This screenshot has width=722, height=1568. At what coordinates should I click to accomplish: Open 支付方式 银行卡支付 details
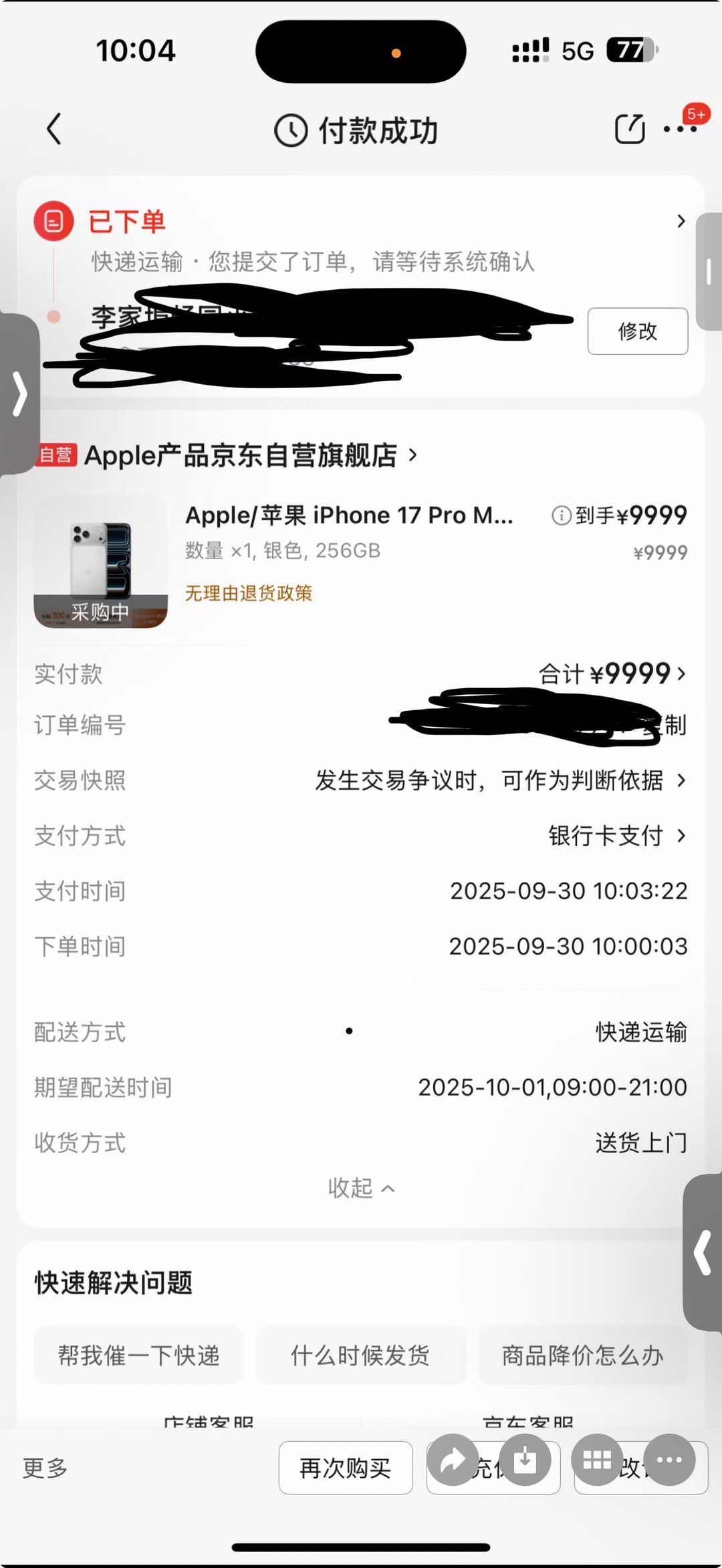tap(616, 836)
